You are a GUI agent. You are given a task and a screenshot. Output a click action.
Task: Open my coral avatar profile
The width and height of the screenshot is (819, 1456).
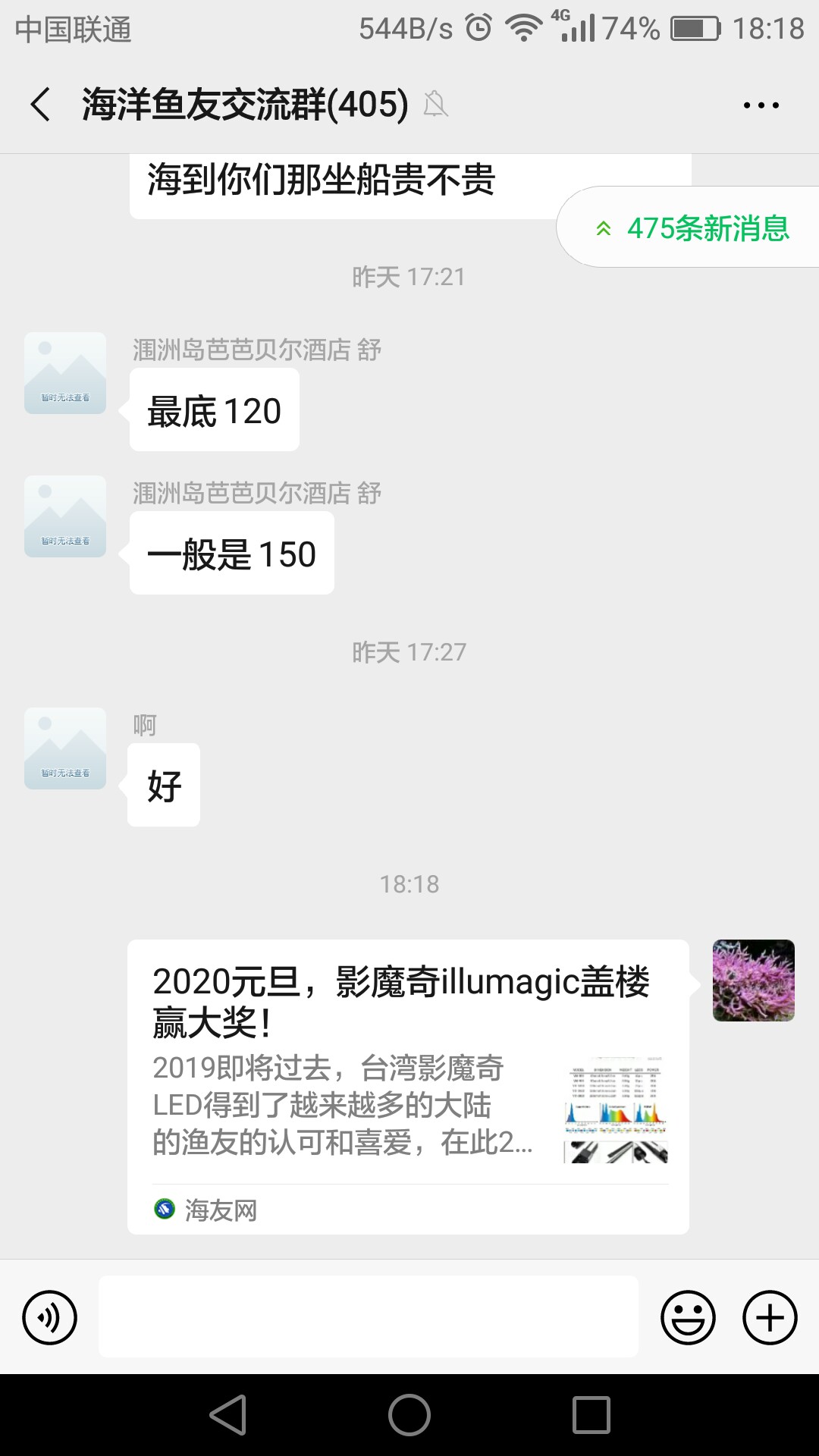click(753, 981)
